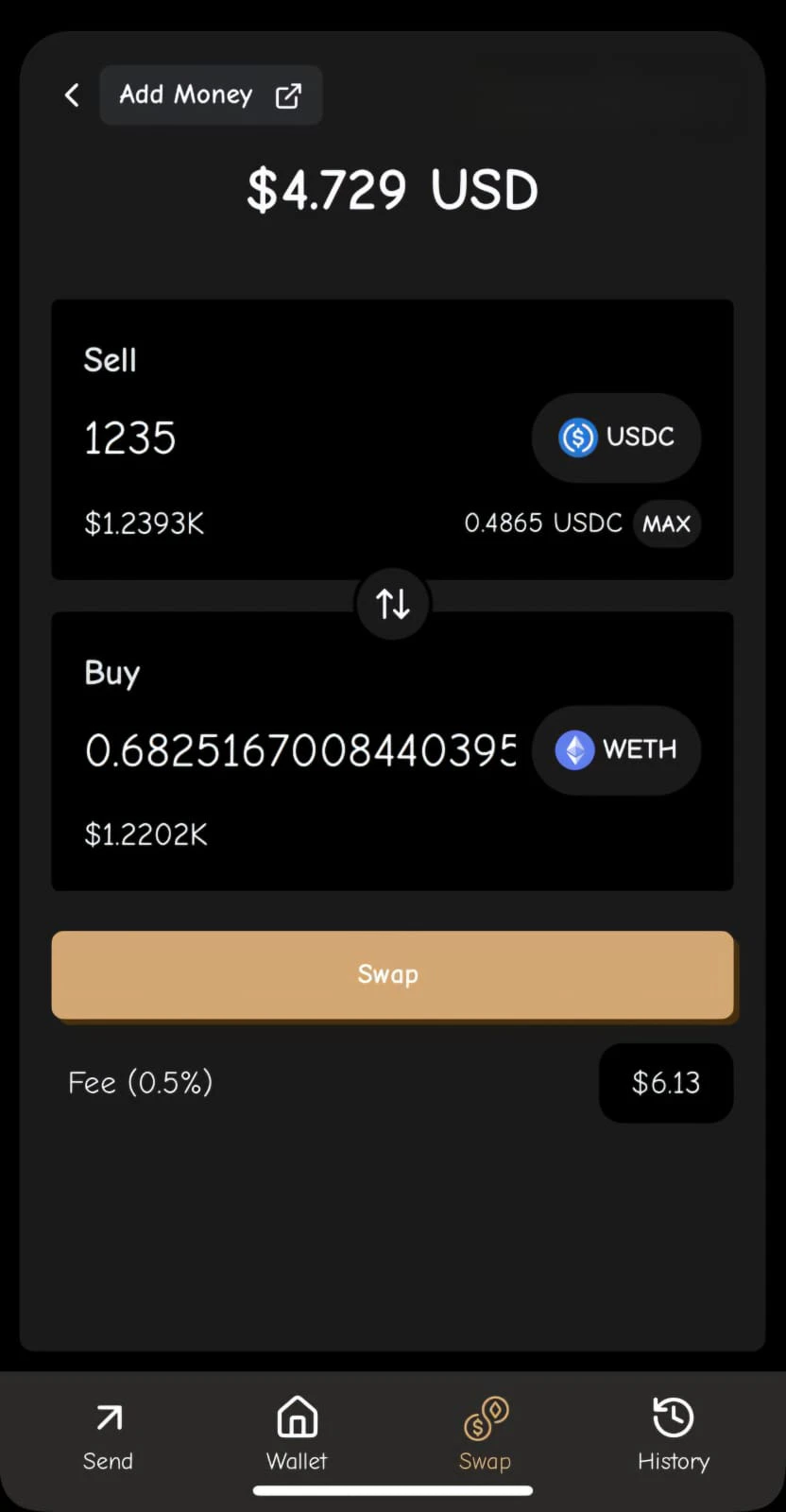Tap the WETH token logo
Image resolution: width=786 pixels, height=1512 pixels.
pos(574,749)
